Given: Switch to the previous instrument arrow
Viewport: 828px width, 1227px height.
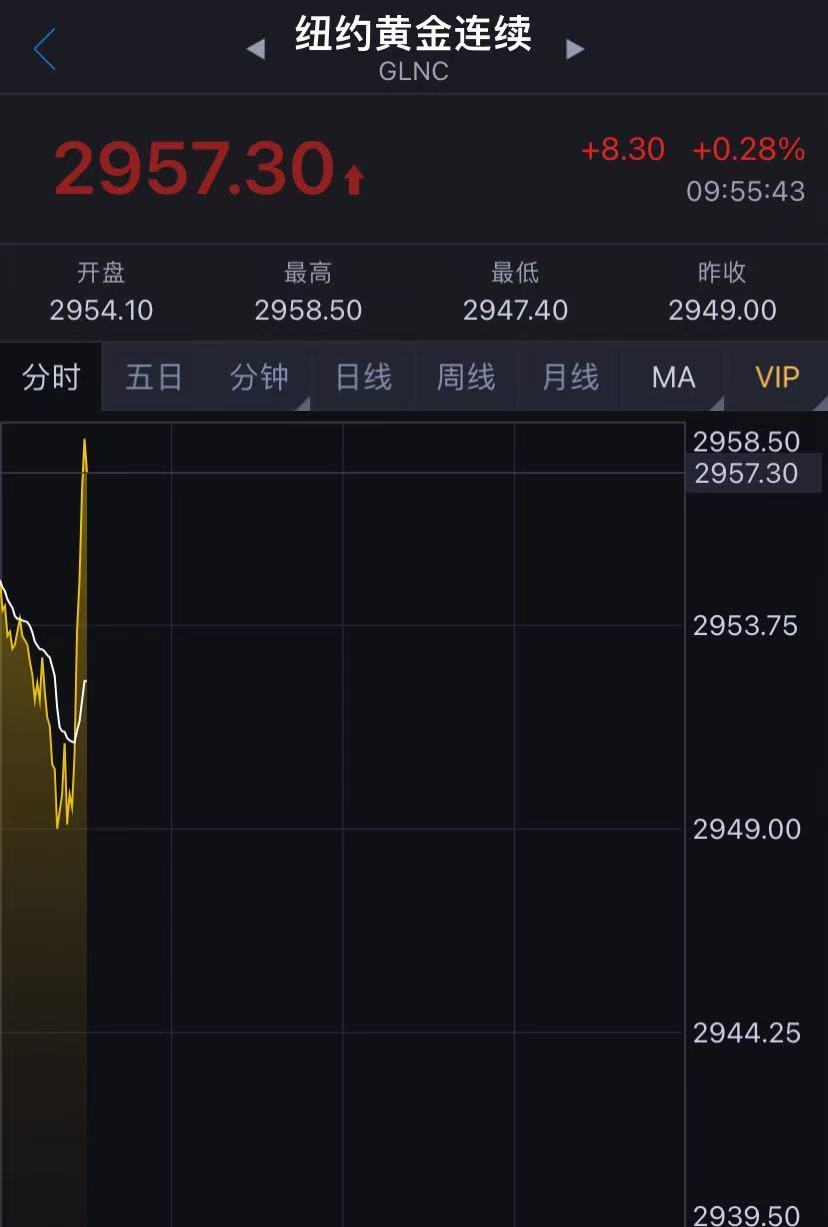Looking at the screenshot, I should click(x=256, y=49).
